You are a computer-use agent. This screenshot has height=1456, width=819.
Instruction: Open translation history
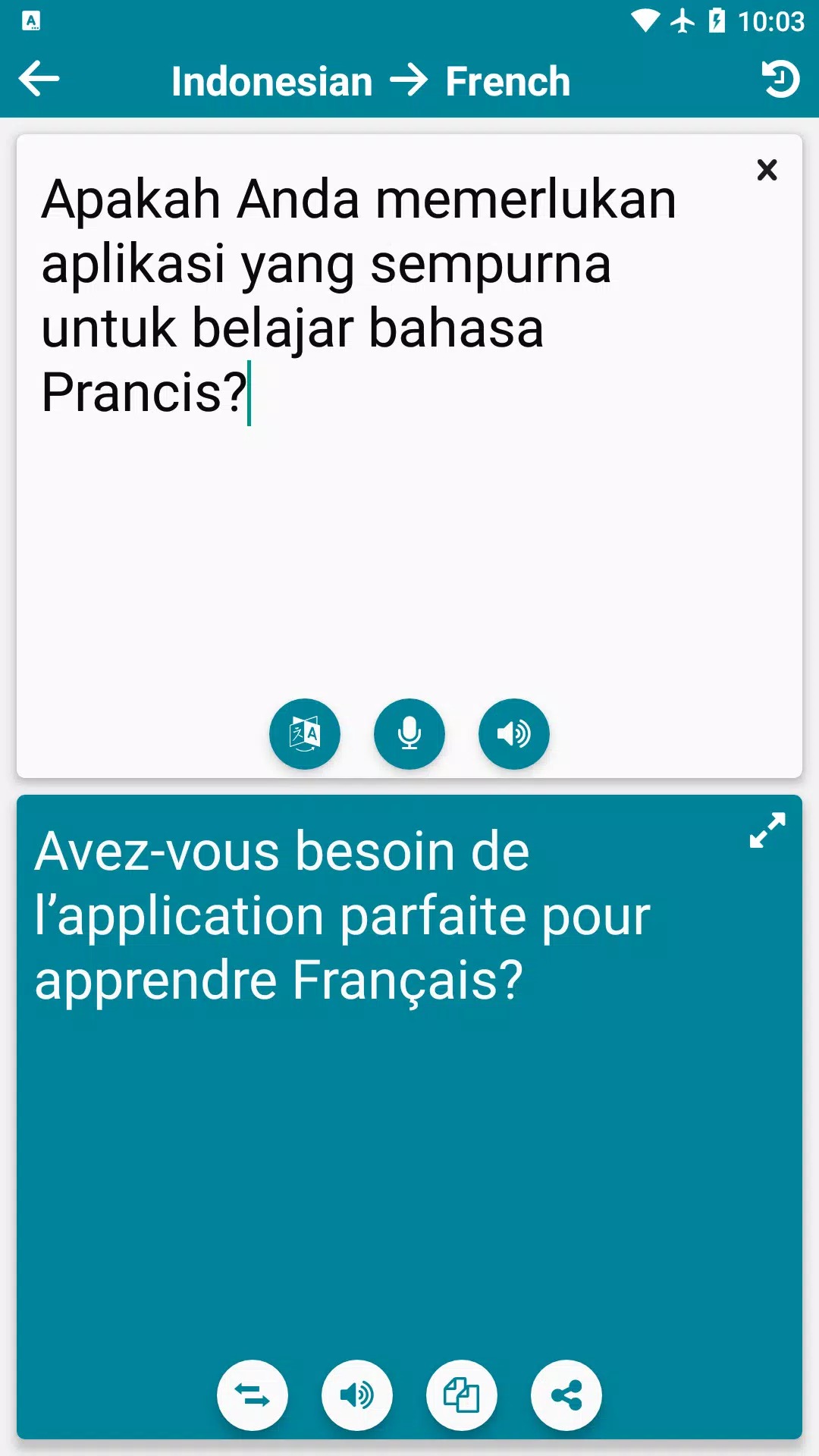[x=780, y=79]
